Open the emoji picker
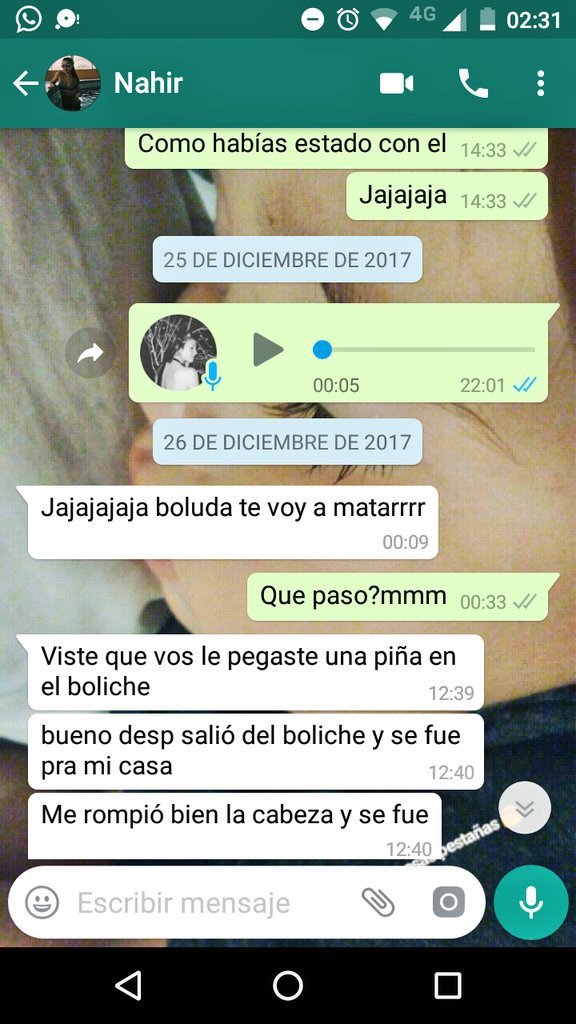Image resolution: width=576 pixels, height=1024 pixels. point(42,903)
